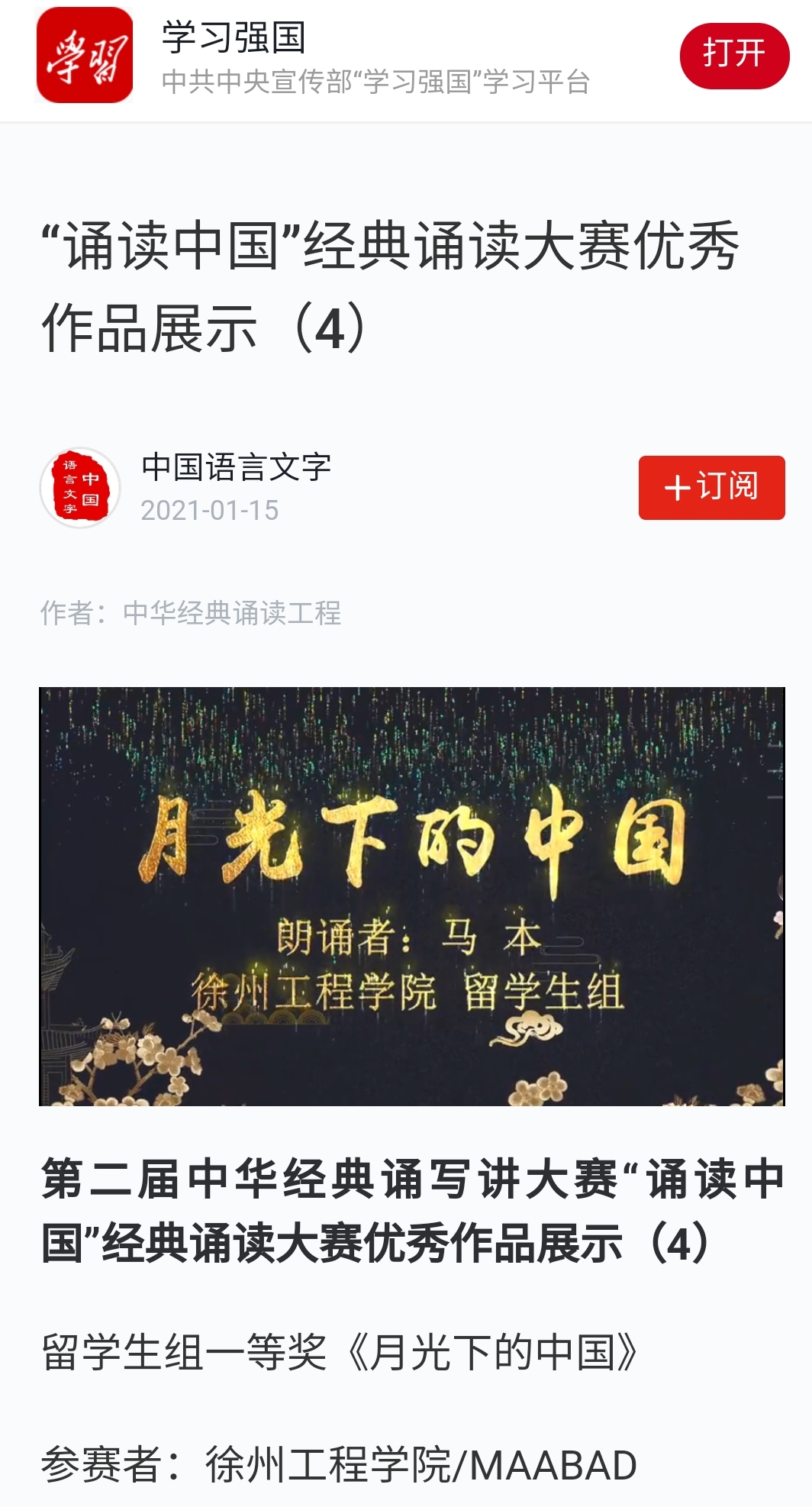Play the 月光下的中国 video
Viewport: 812px width, 1507px height.
point(411,896)
